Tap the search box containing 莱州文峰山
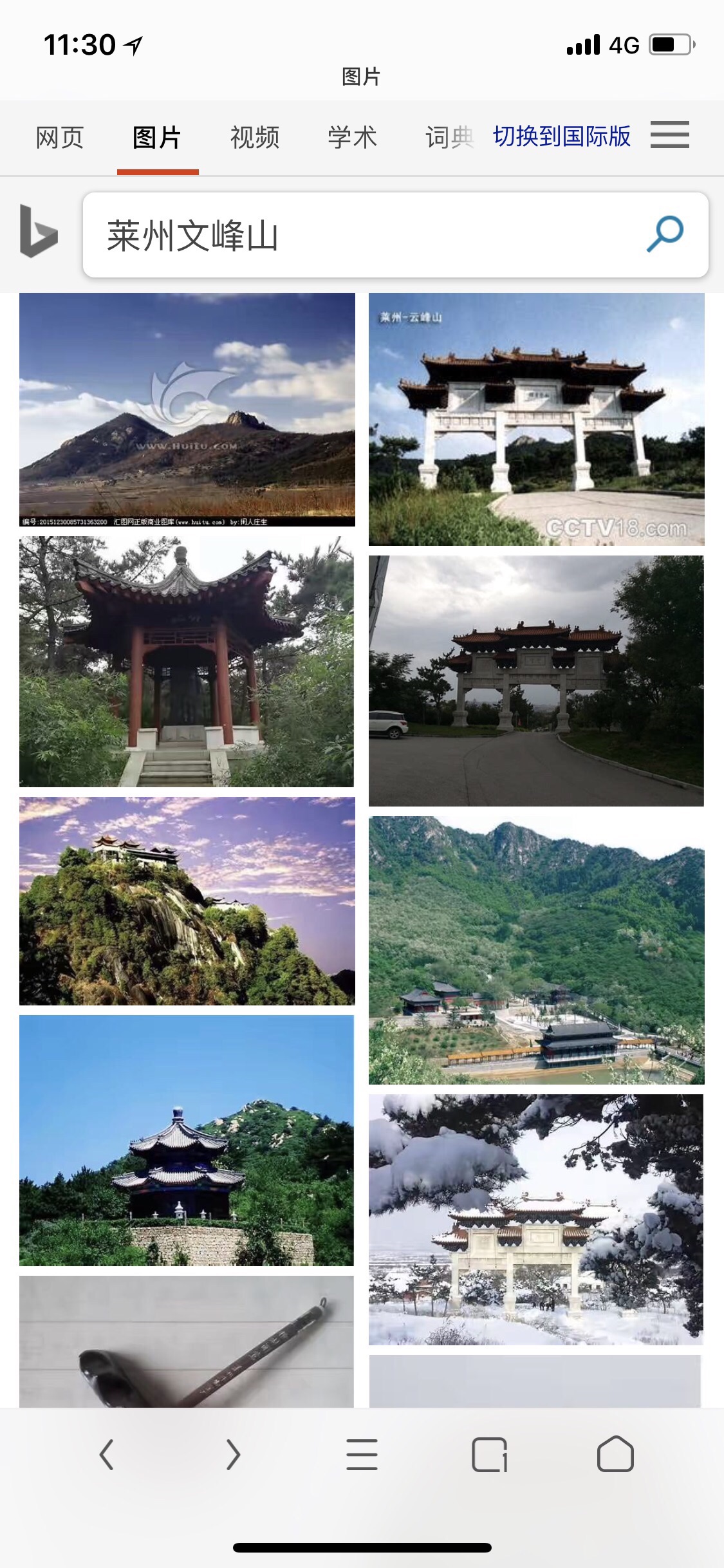 click(x=360, y=236)
